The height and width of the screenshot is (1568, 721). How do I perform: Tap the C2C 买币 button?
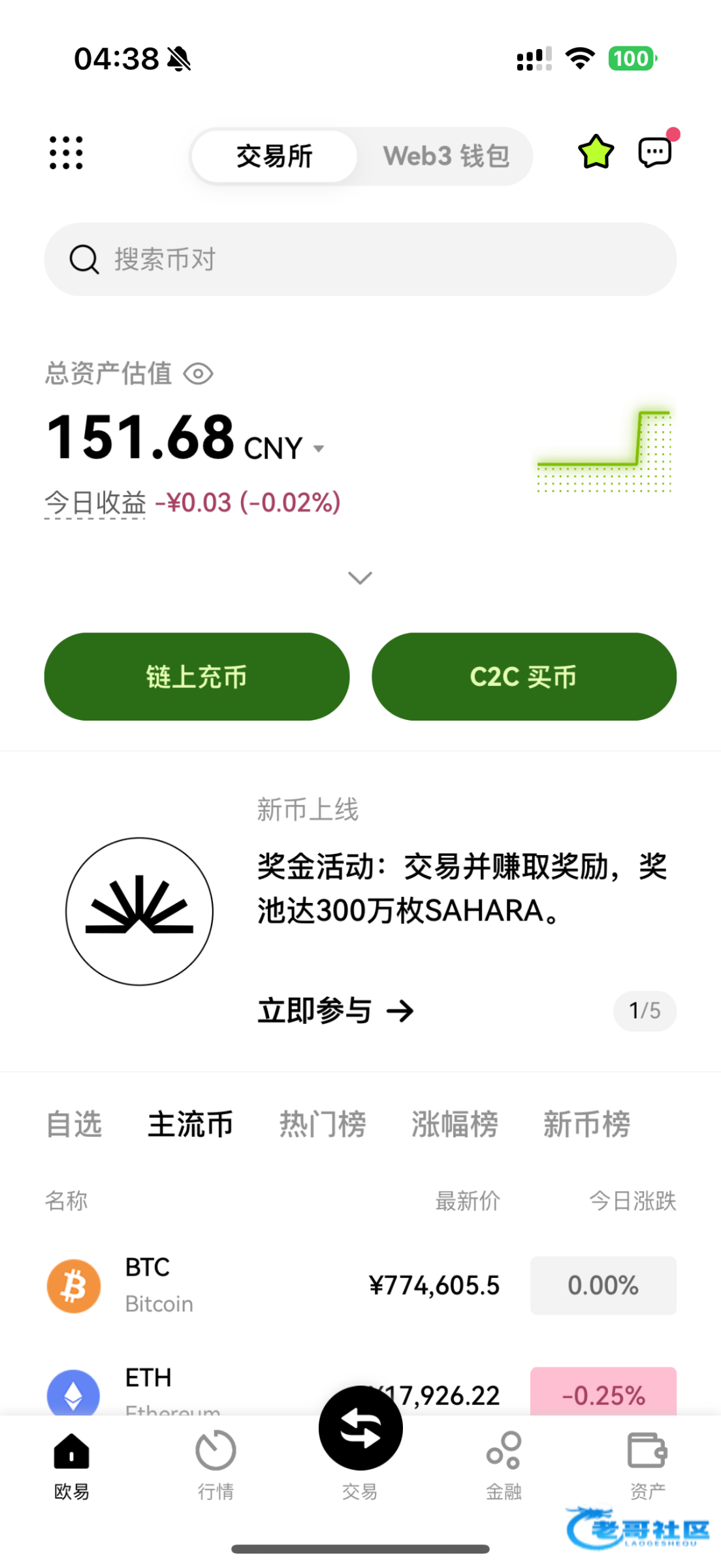pyautogui.click(x=524, y=677)
